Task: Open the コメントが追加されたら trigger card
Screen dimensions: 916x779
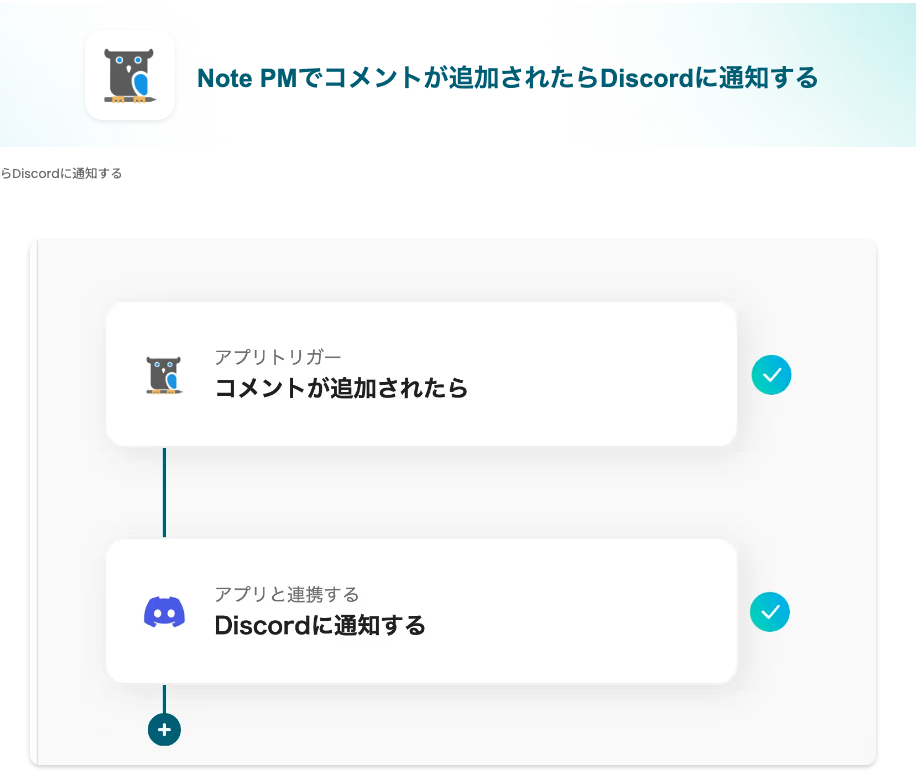Action: tap(420, 374)
